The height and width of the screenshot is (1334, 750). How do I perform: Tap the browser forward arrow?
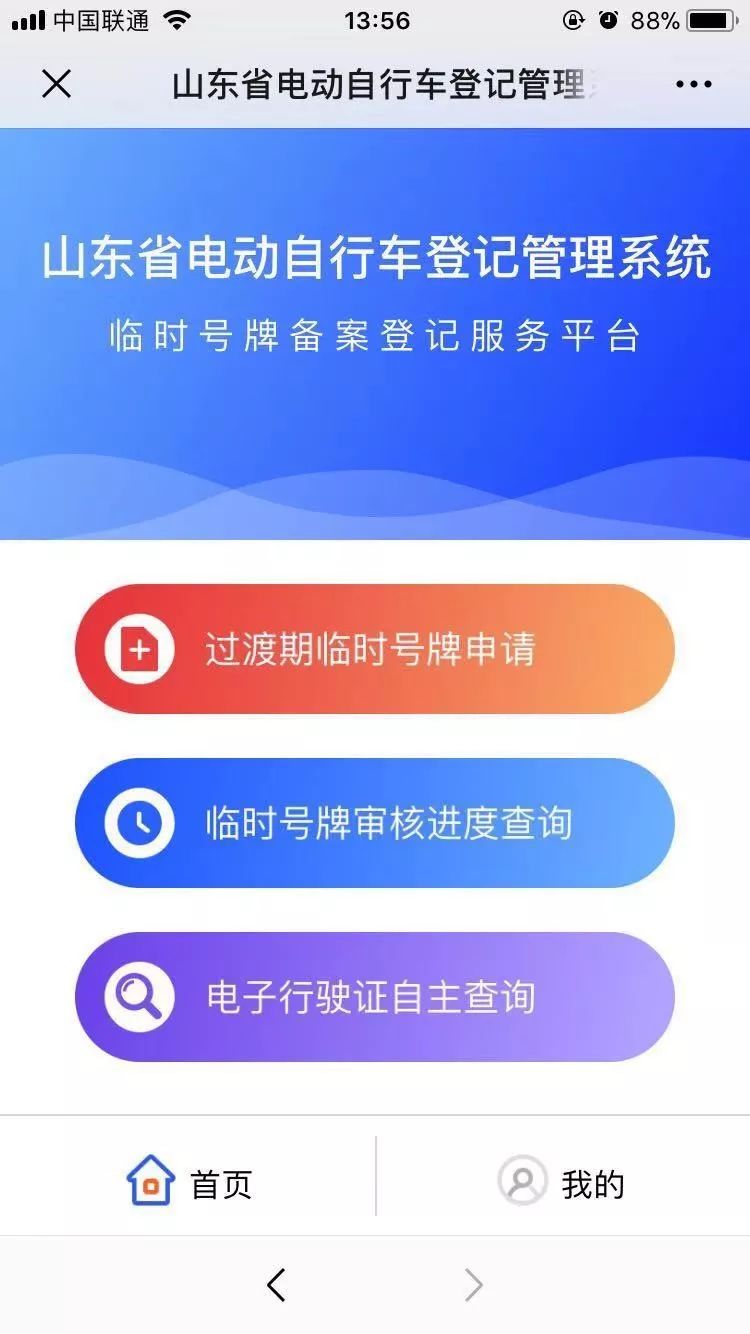pyautogui.click(x=473, y=1285)
